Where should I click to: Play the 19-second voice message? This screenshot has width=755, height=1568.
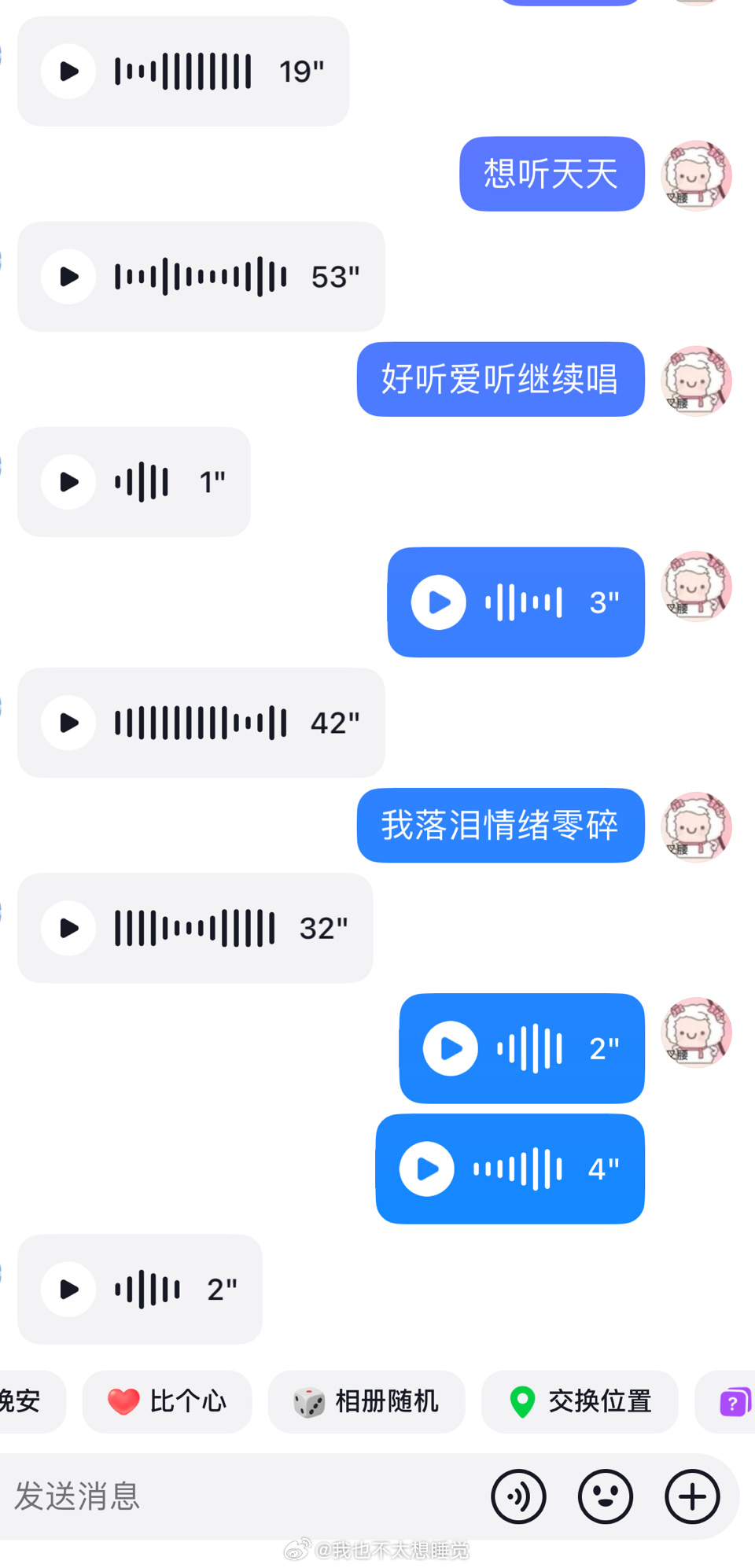[x=68, y=72]
